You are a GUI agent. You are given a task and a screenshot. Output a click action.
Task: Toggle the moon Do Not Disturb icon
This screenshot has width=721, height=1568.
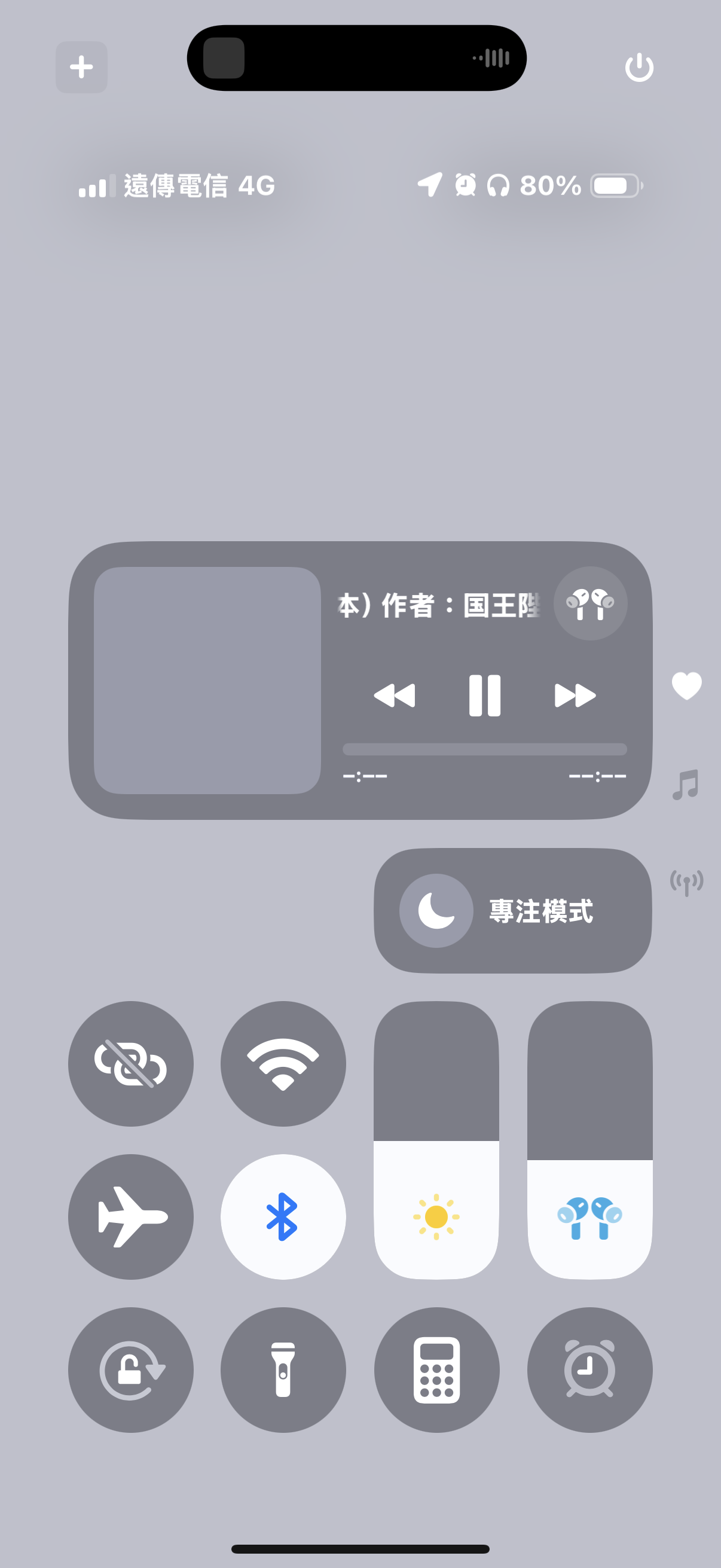[x=436, y=911]
